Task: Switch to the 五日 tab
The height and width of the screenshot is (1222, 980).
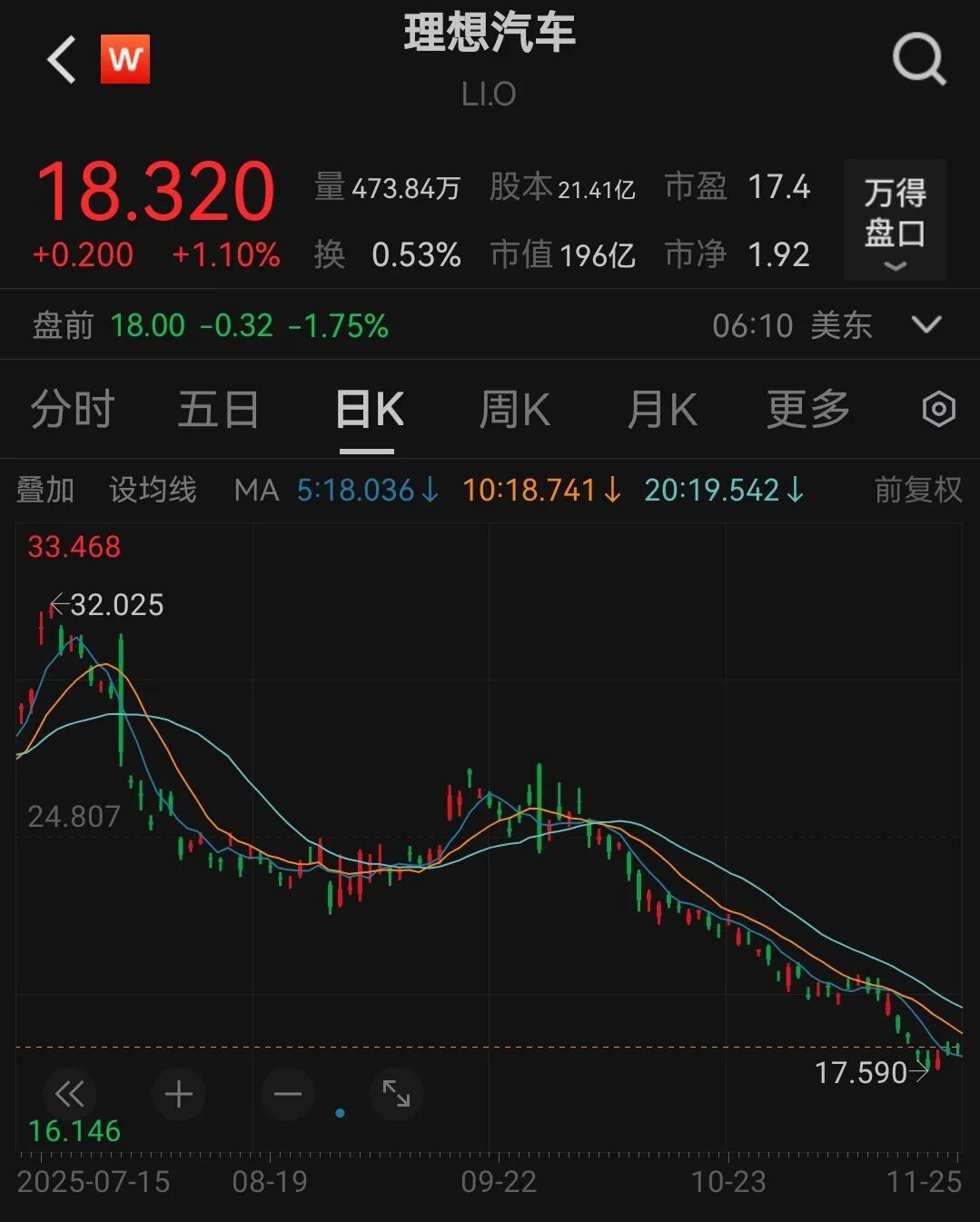Action: [218, 410]
